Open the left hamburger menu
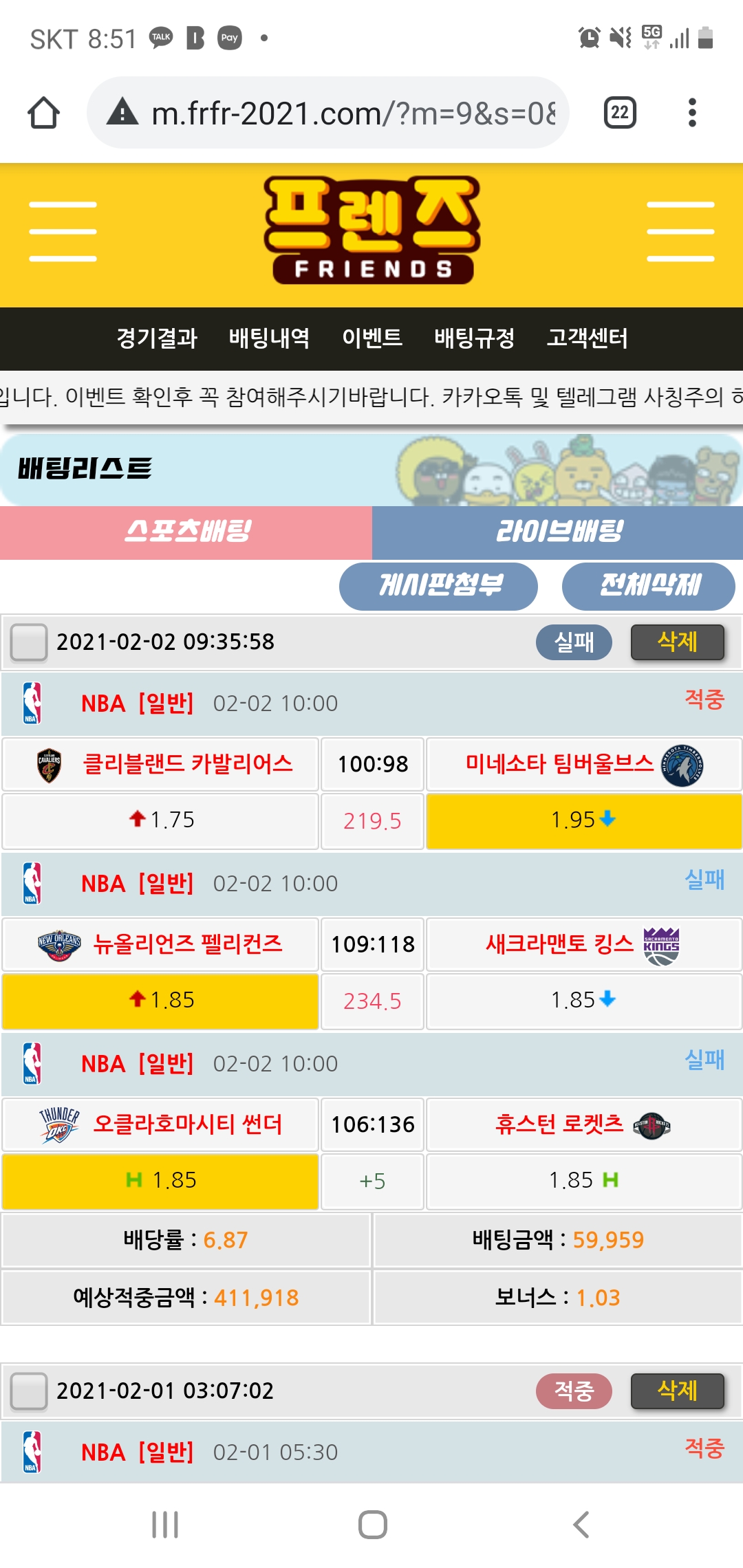The image size is (743, 1568). click(63, 232)
